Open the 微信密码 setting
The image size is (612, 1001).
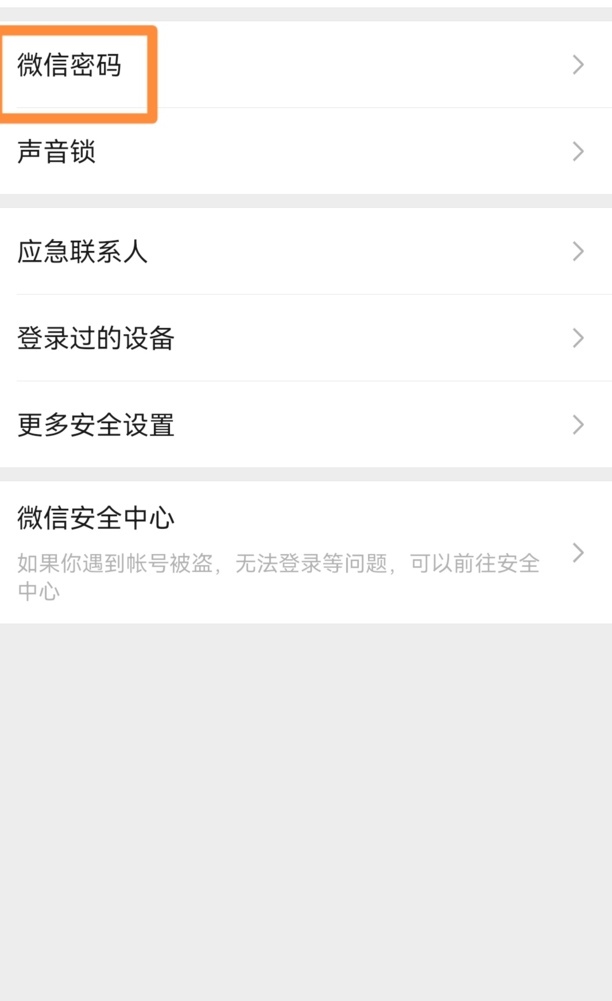306,64
